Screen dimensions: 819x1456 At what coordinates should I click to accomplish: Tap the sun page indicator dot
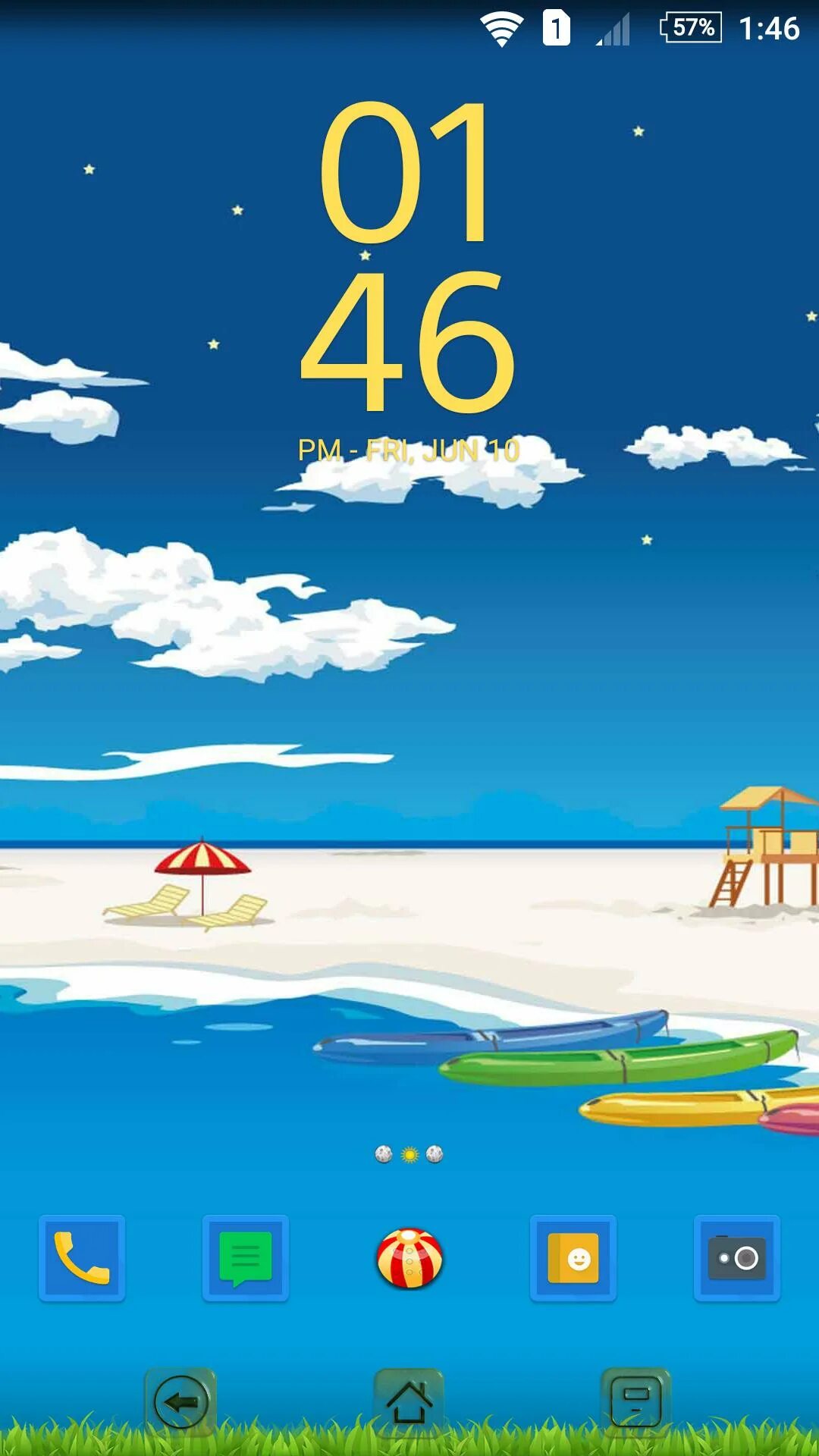point(409,1155)
